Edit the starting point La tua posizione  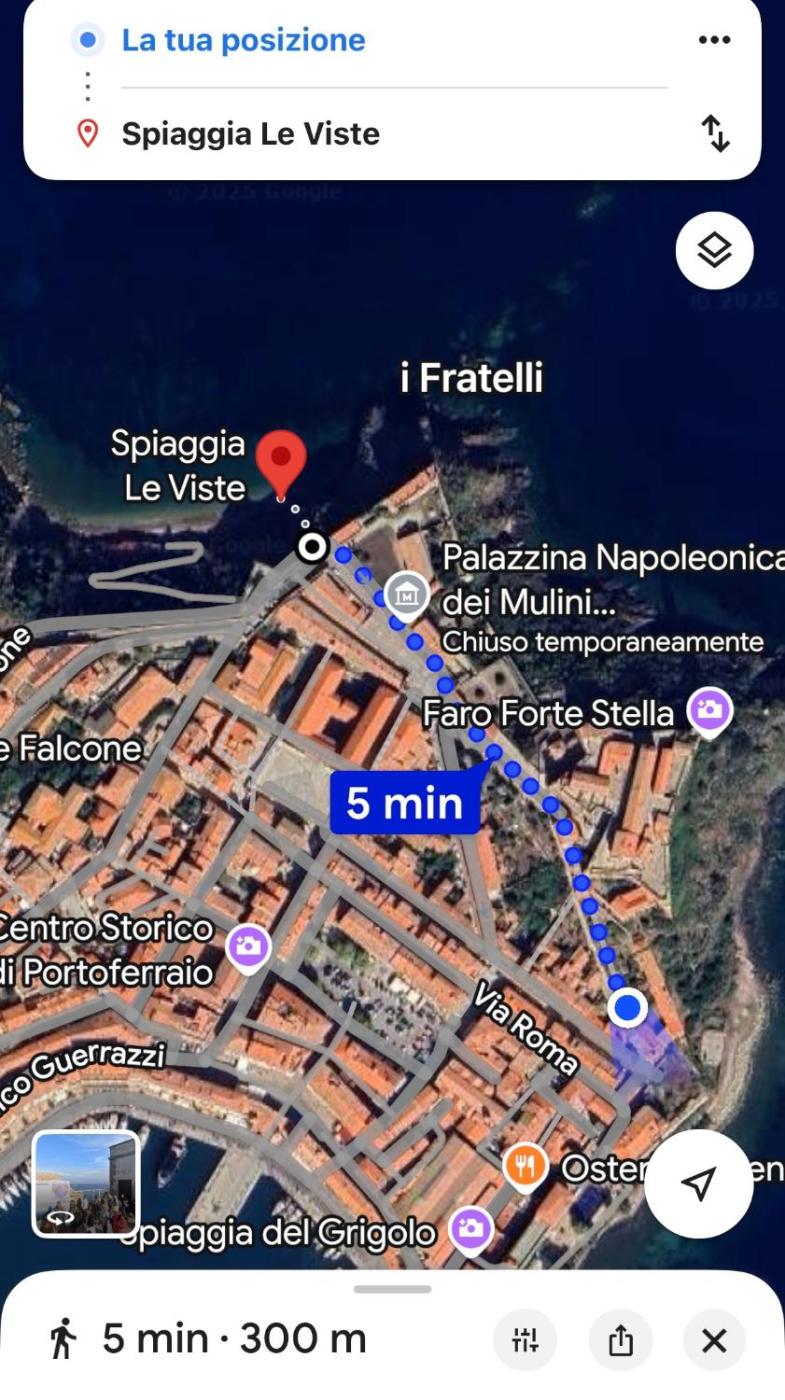click(243, 40)
